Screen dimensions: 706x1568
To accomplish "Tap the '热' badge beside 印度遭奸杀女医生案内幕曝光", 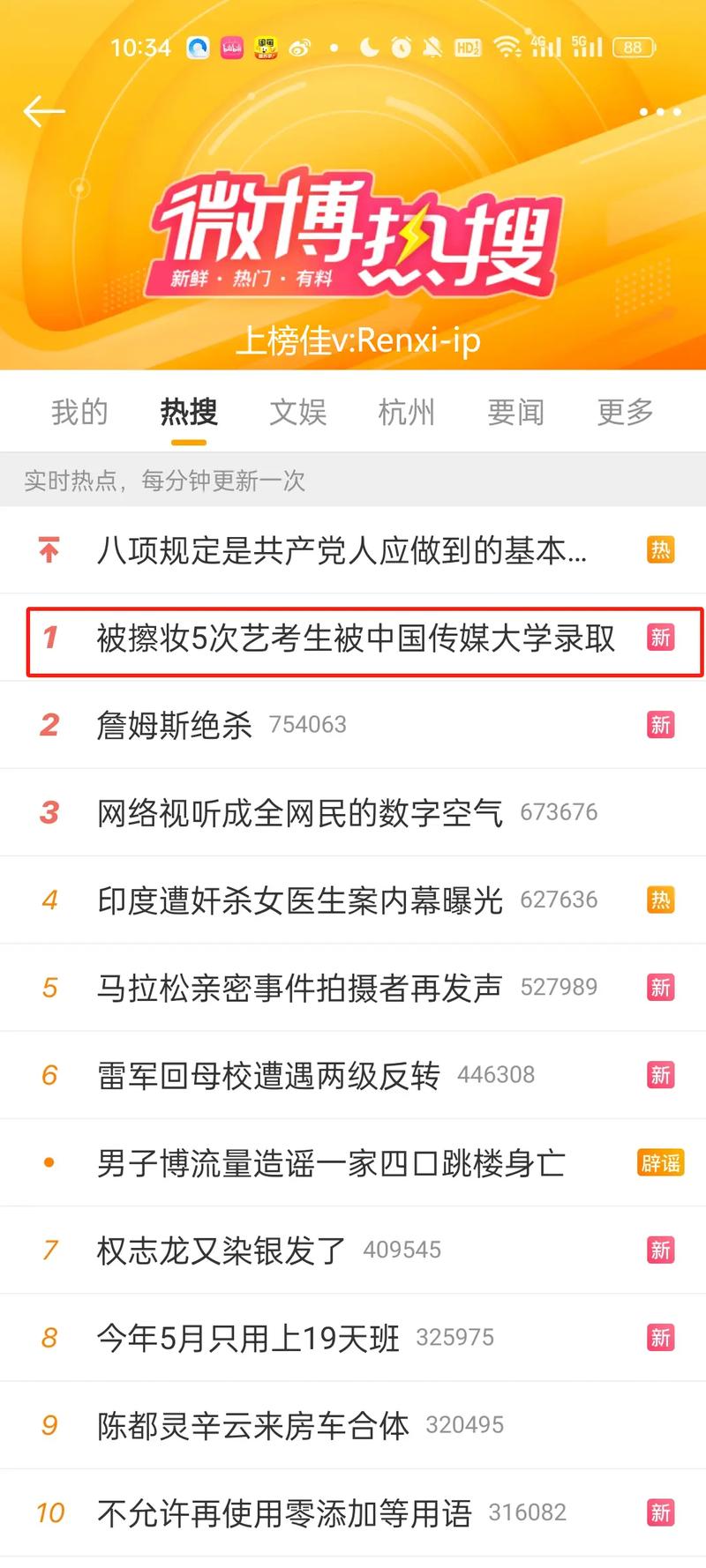I will [660, 900].
